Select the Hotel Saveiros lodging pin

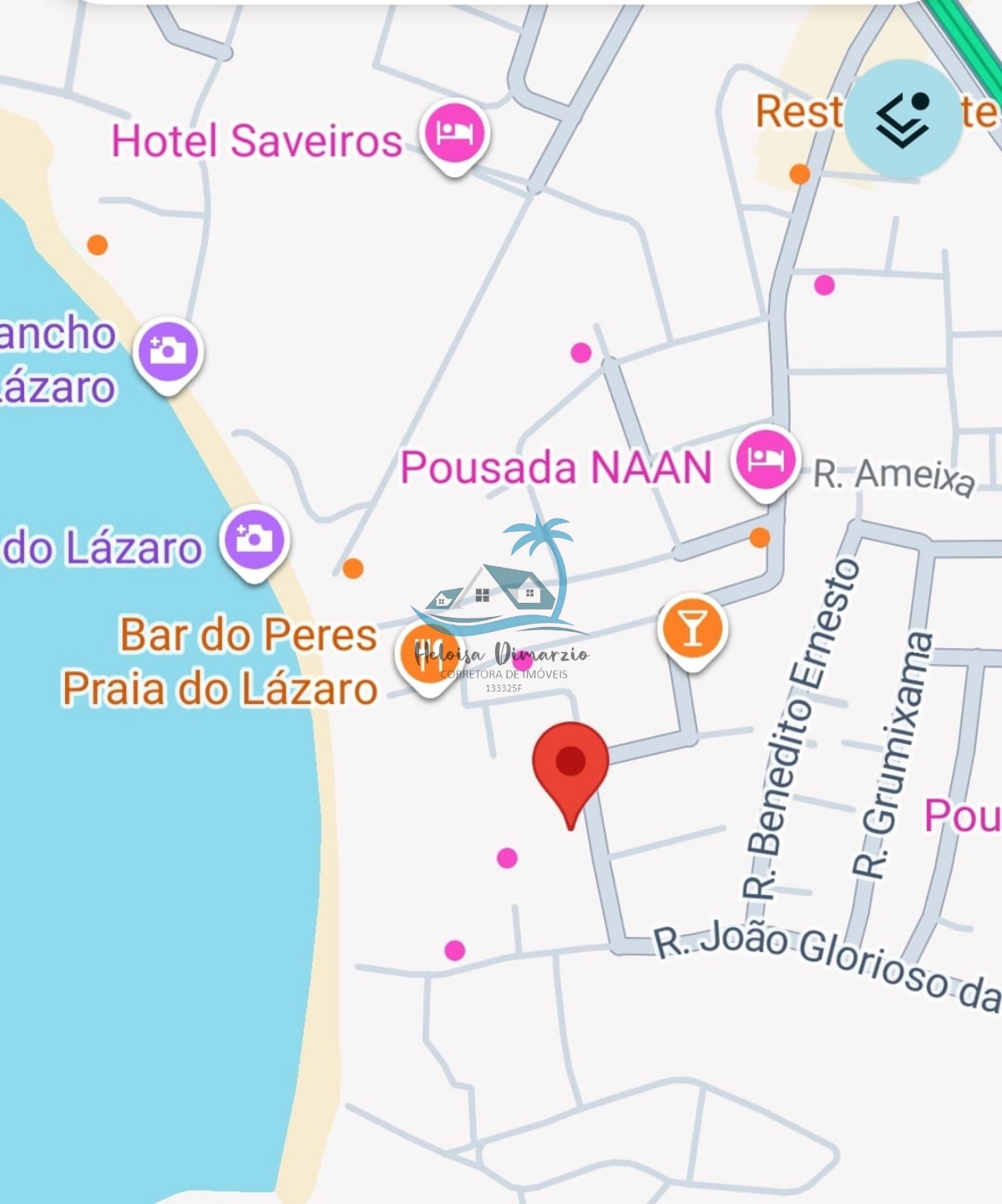454,133
